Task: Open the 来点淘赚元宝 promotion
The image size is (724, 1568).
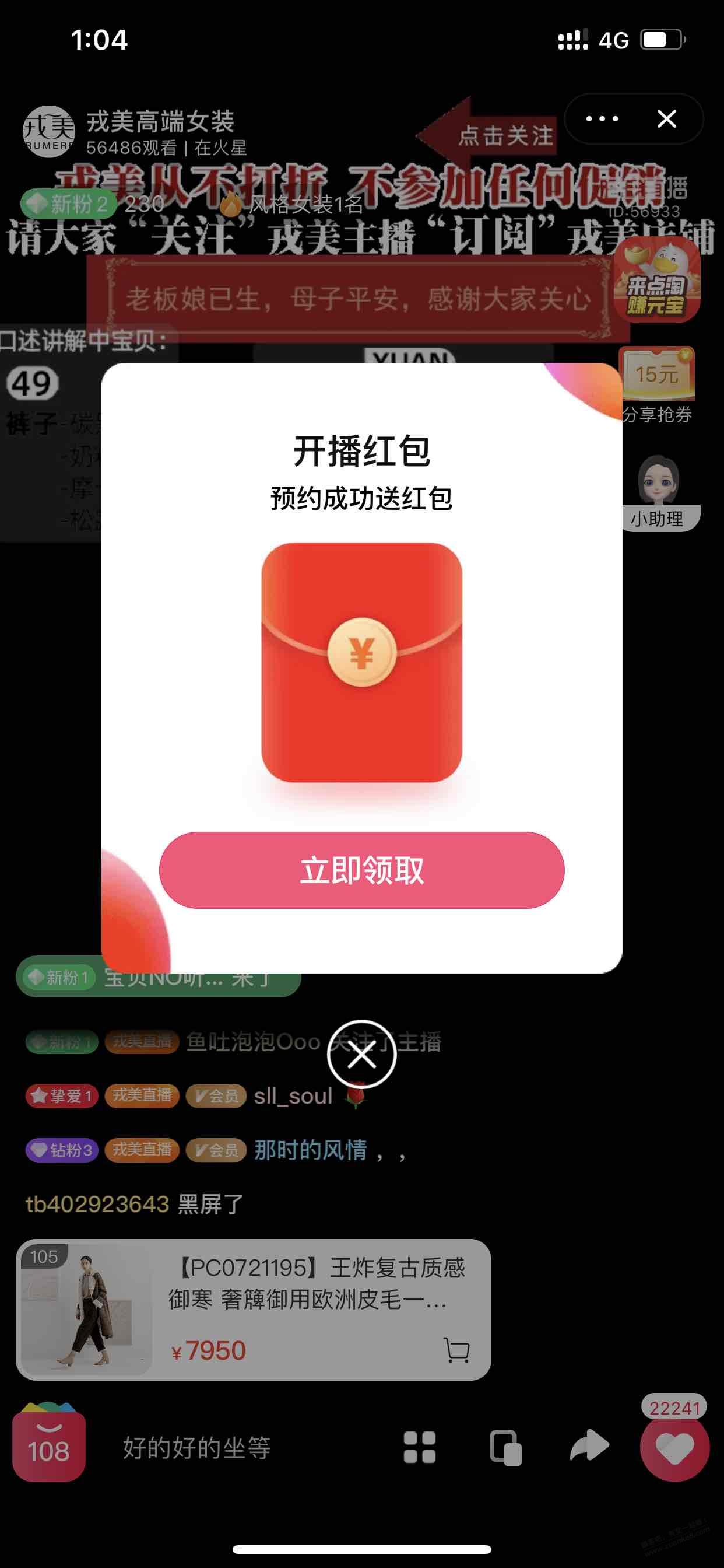Action: click(656, 281)
